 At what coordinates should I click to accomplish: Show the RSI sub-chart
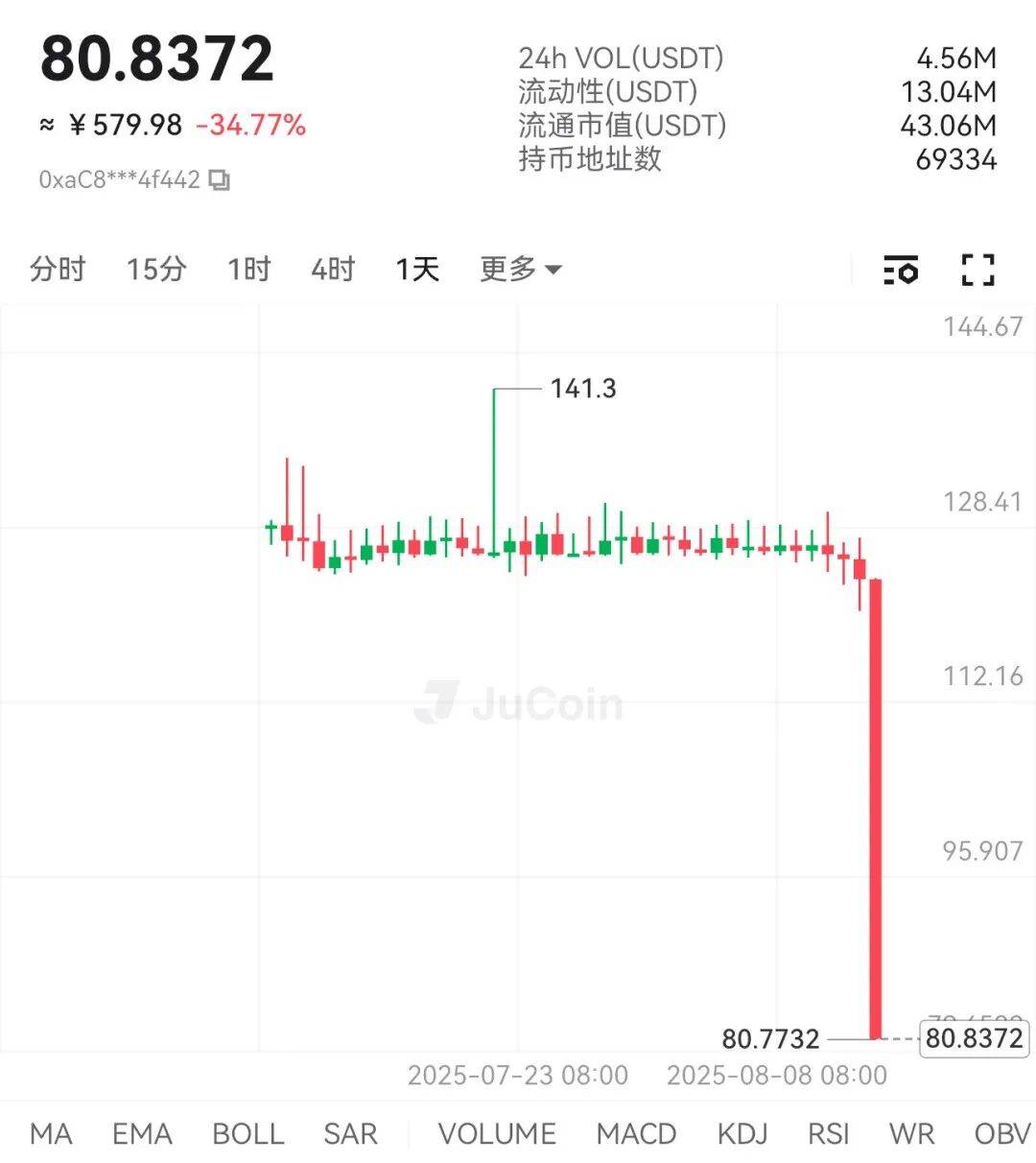[x=829, y=1133]
